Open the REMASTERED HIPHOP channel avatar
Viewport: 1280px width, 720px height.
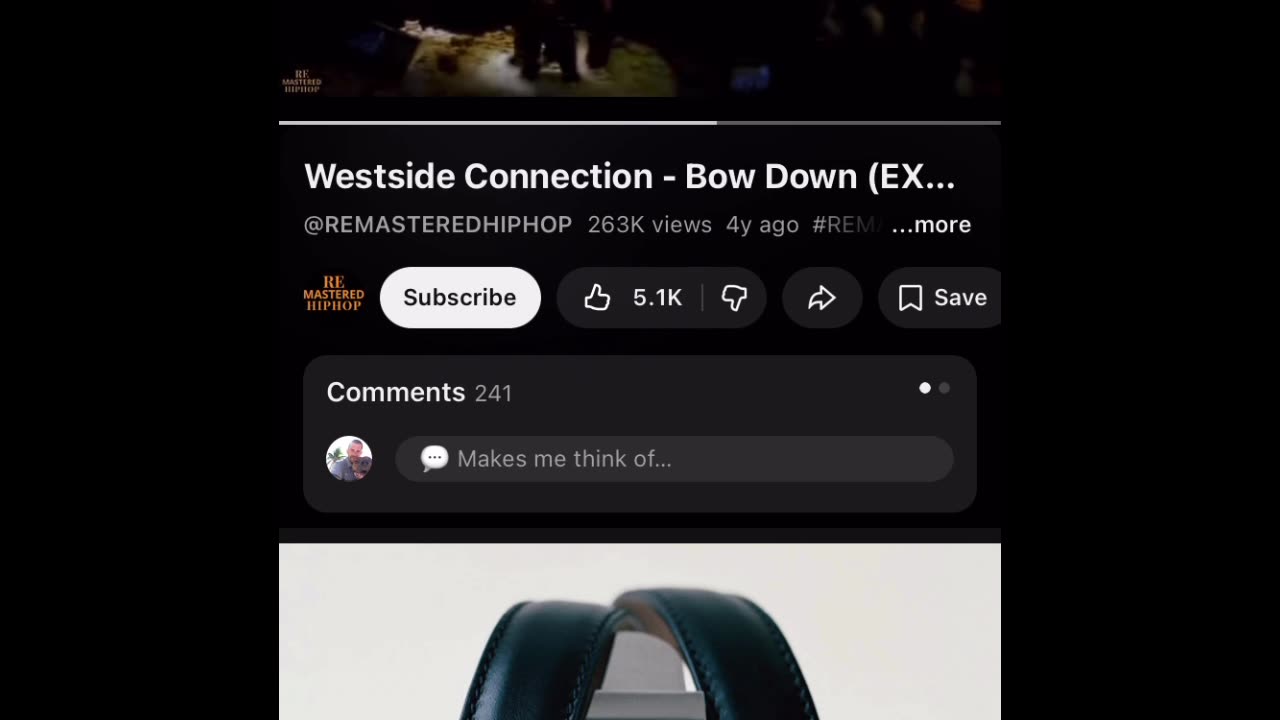click(x=333, y=297)
